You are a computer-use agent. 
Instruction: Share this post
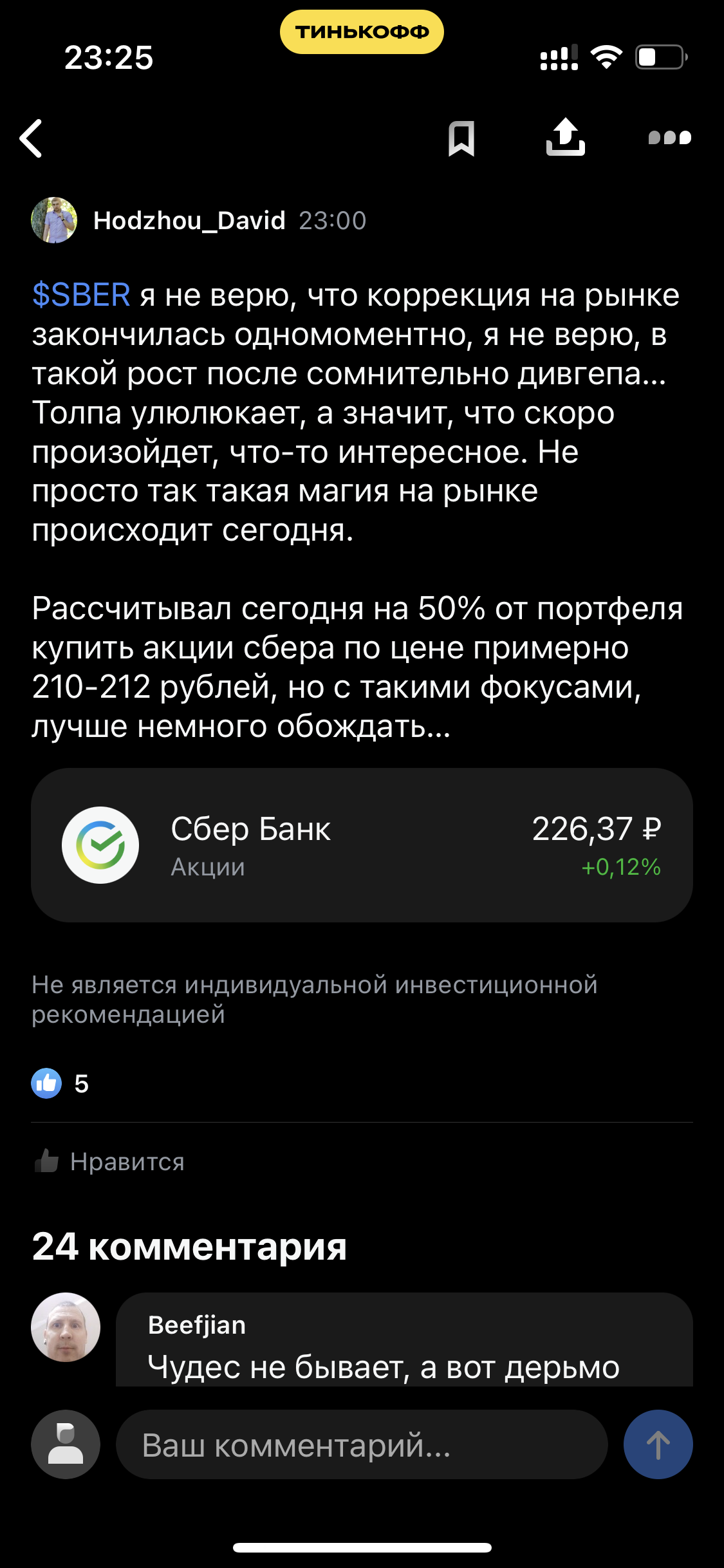coord(565,137)
